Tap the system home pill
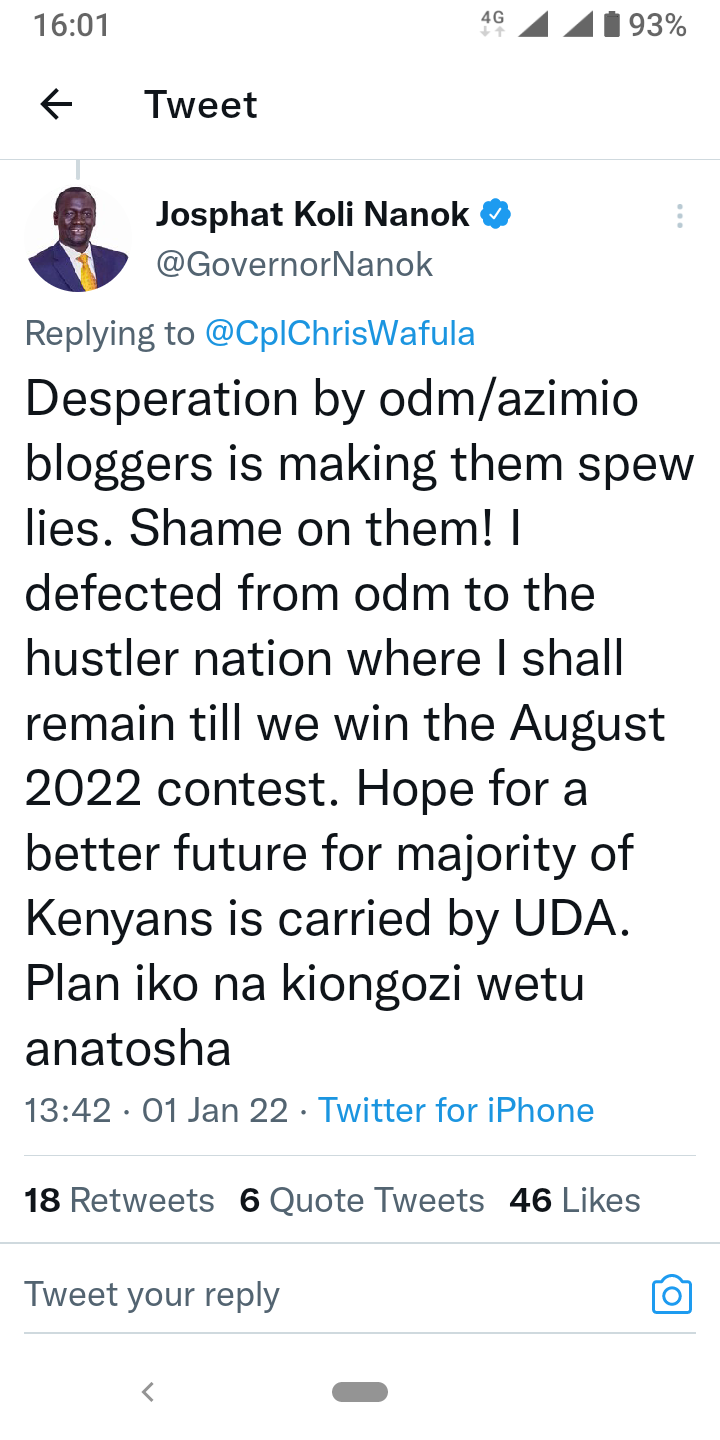The image size is (720, 1440). [359, 1391]
